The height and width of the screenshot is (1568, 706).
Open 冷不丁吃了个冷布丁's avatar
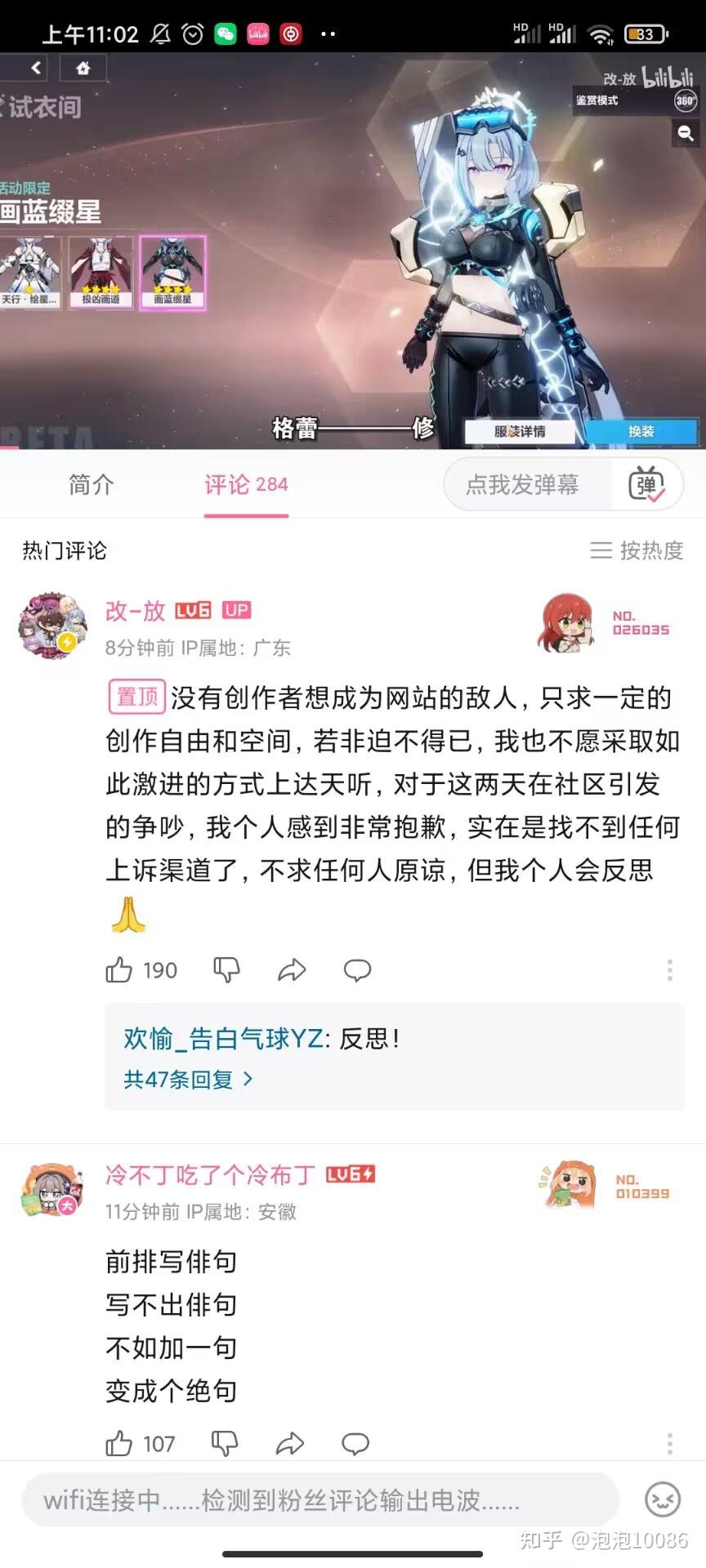coord(51,1191)
